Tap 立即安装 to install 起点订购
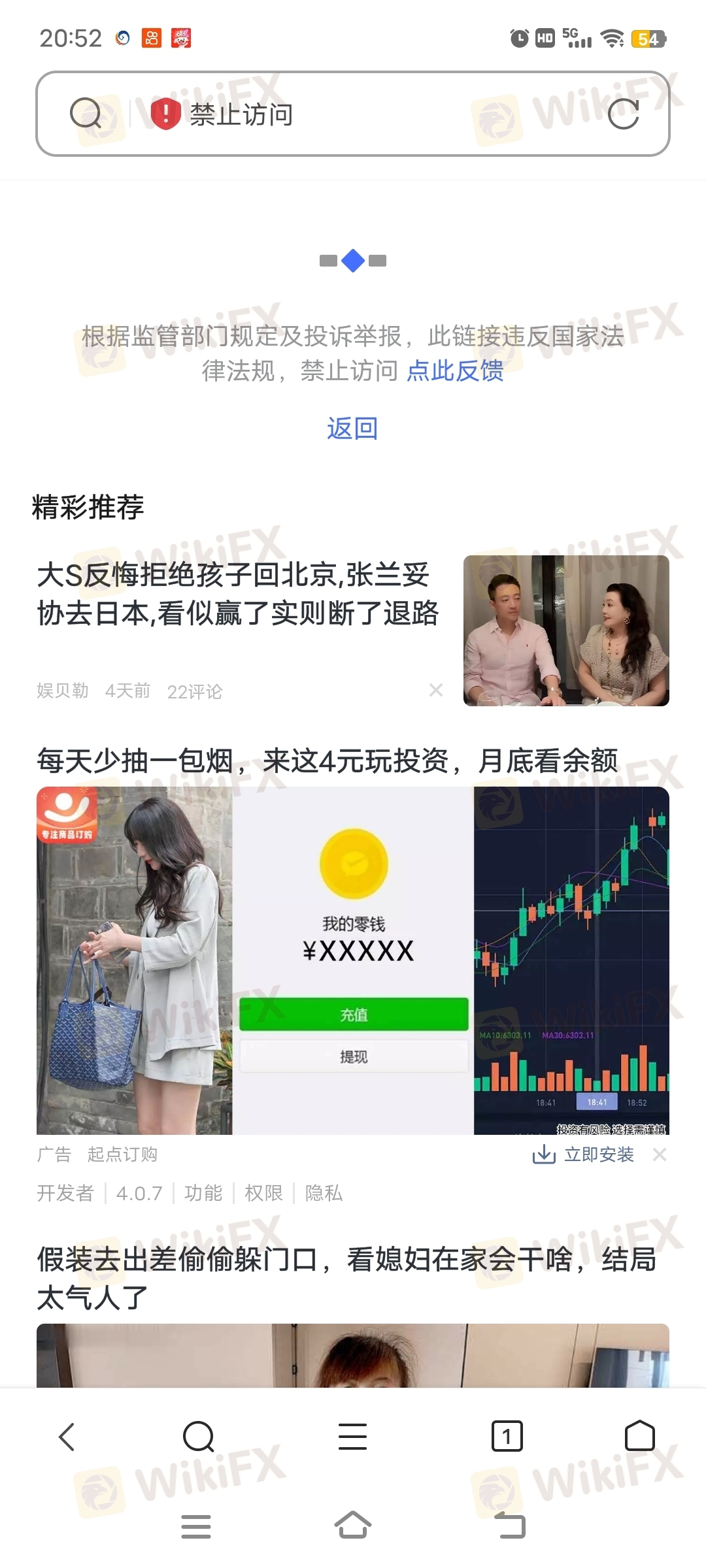 (x=583, y=1154)
